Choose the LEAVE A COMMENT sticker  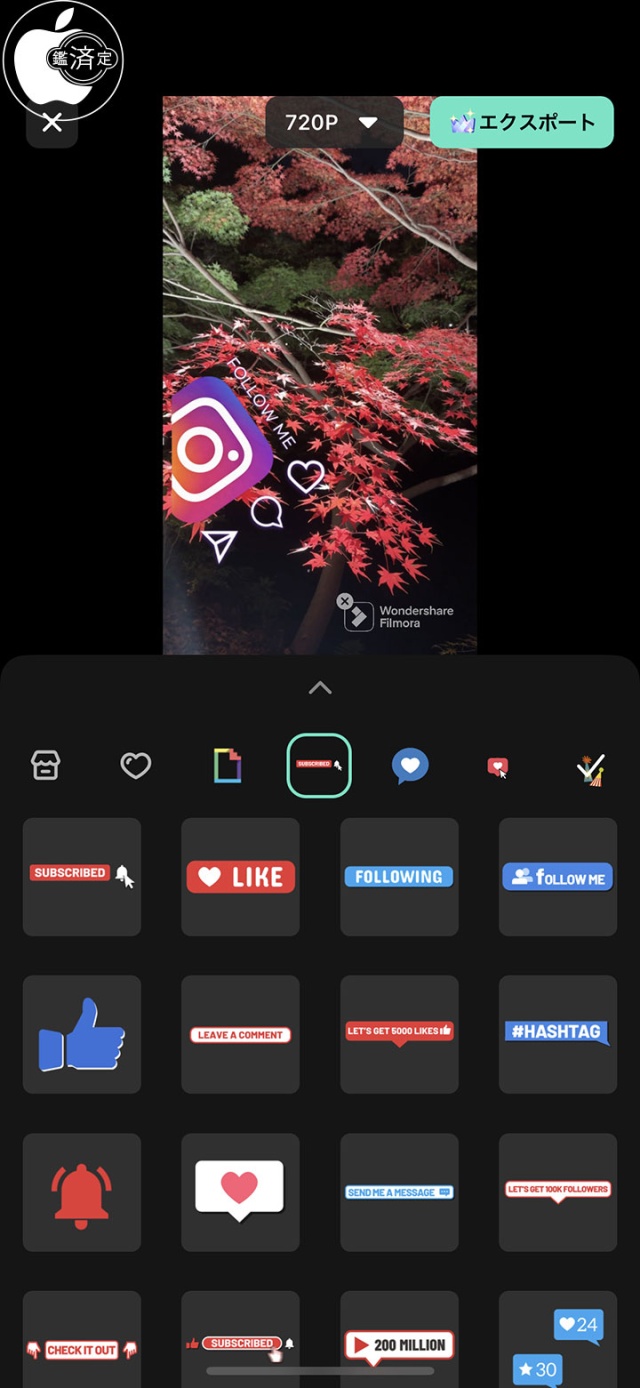pyautogui.click(x=240, y=1034)
